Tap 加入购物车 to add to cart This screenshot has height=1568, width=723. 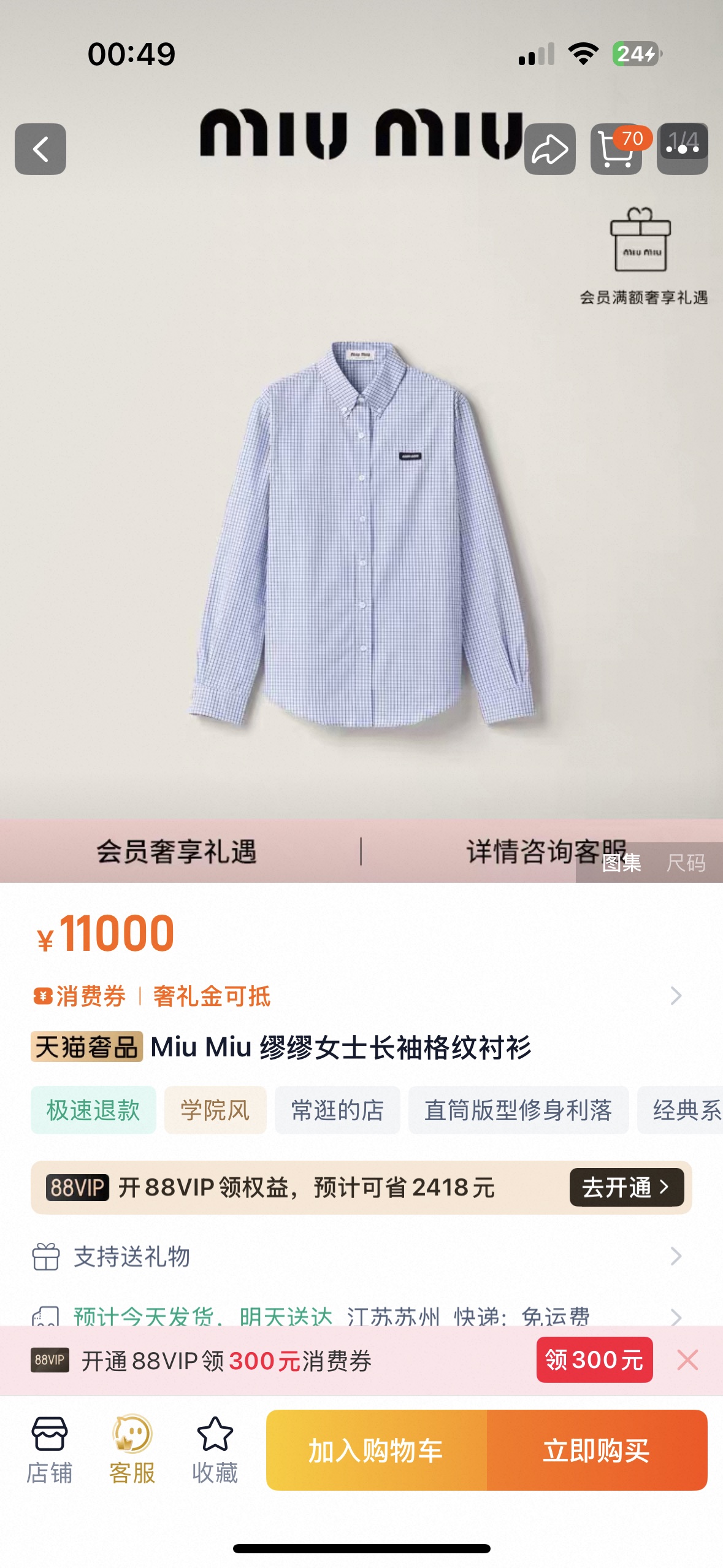tap(376, 1450)
